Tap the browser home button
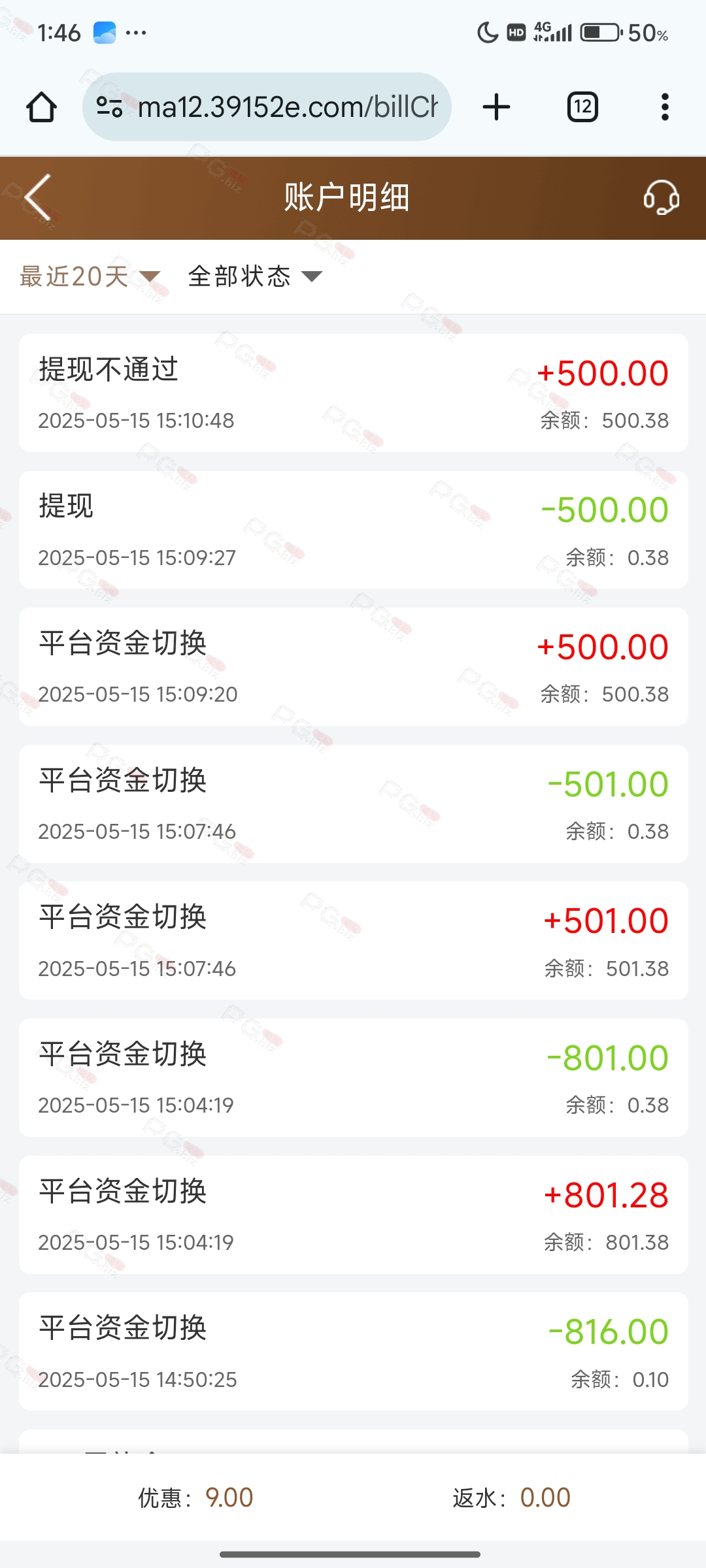 point(41,107)
